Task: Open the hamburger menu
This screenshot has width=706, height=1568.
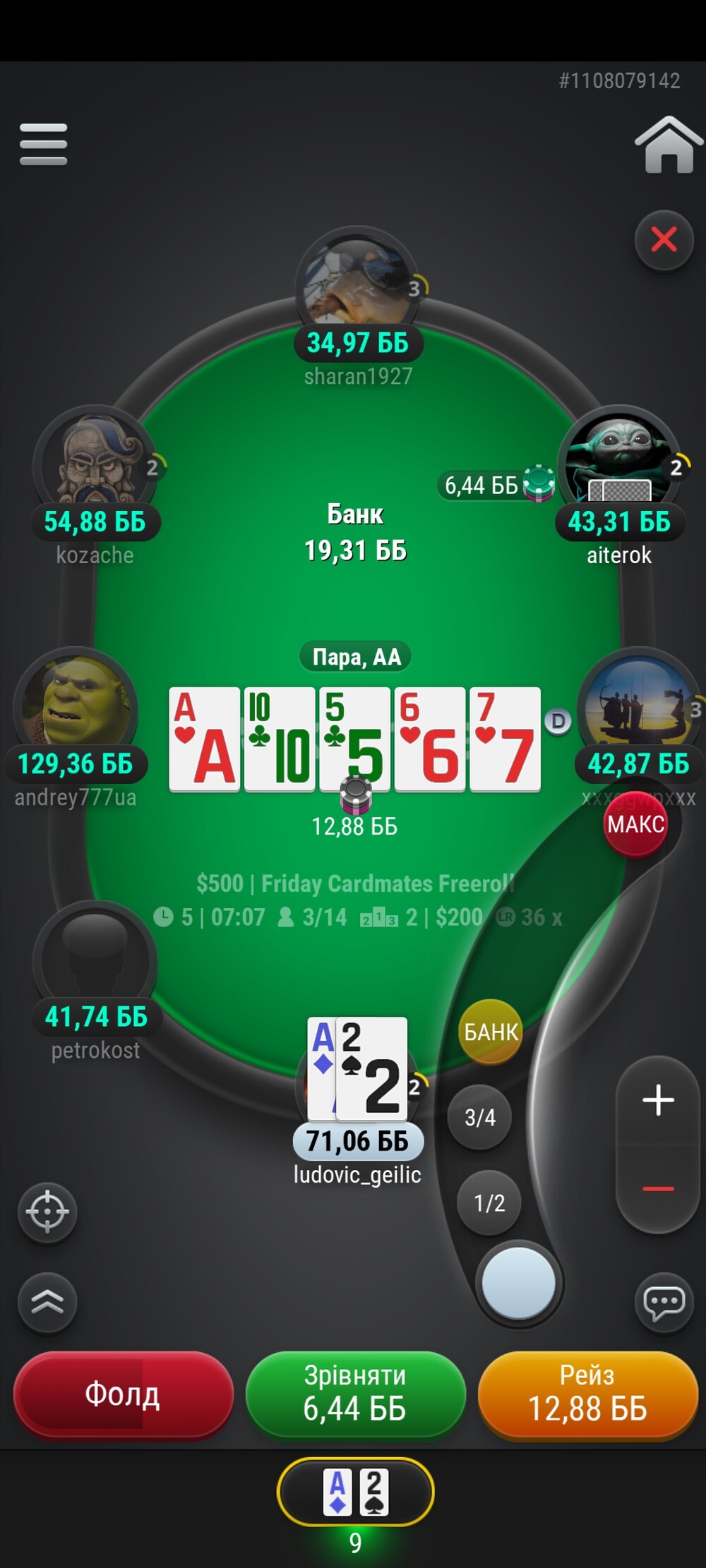Action: coord(43,145)
